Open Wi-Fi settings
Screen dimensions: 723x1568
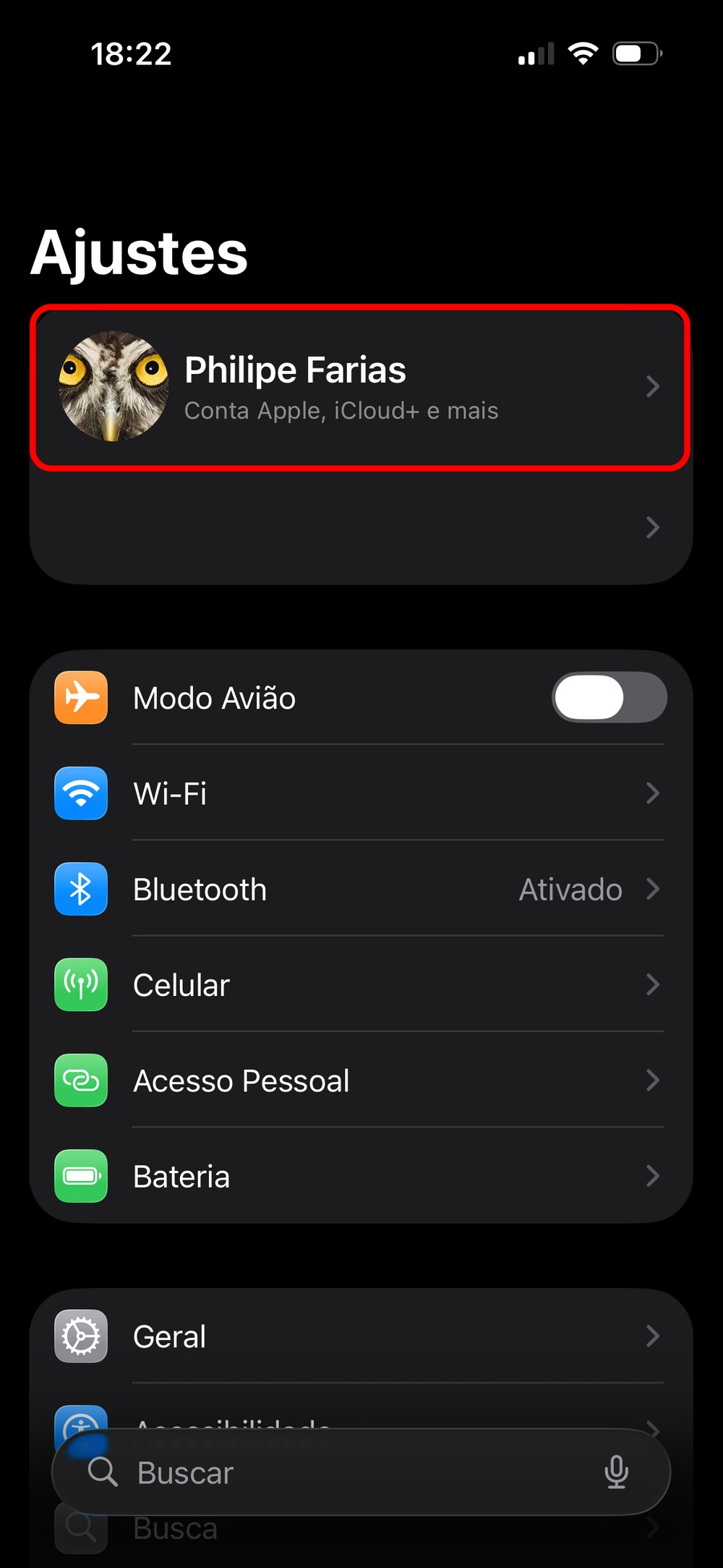(x=360, y=793)
